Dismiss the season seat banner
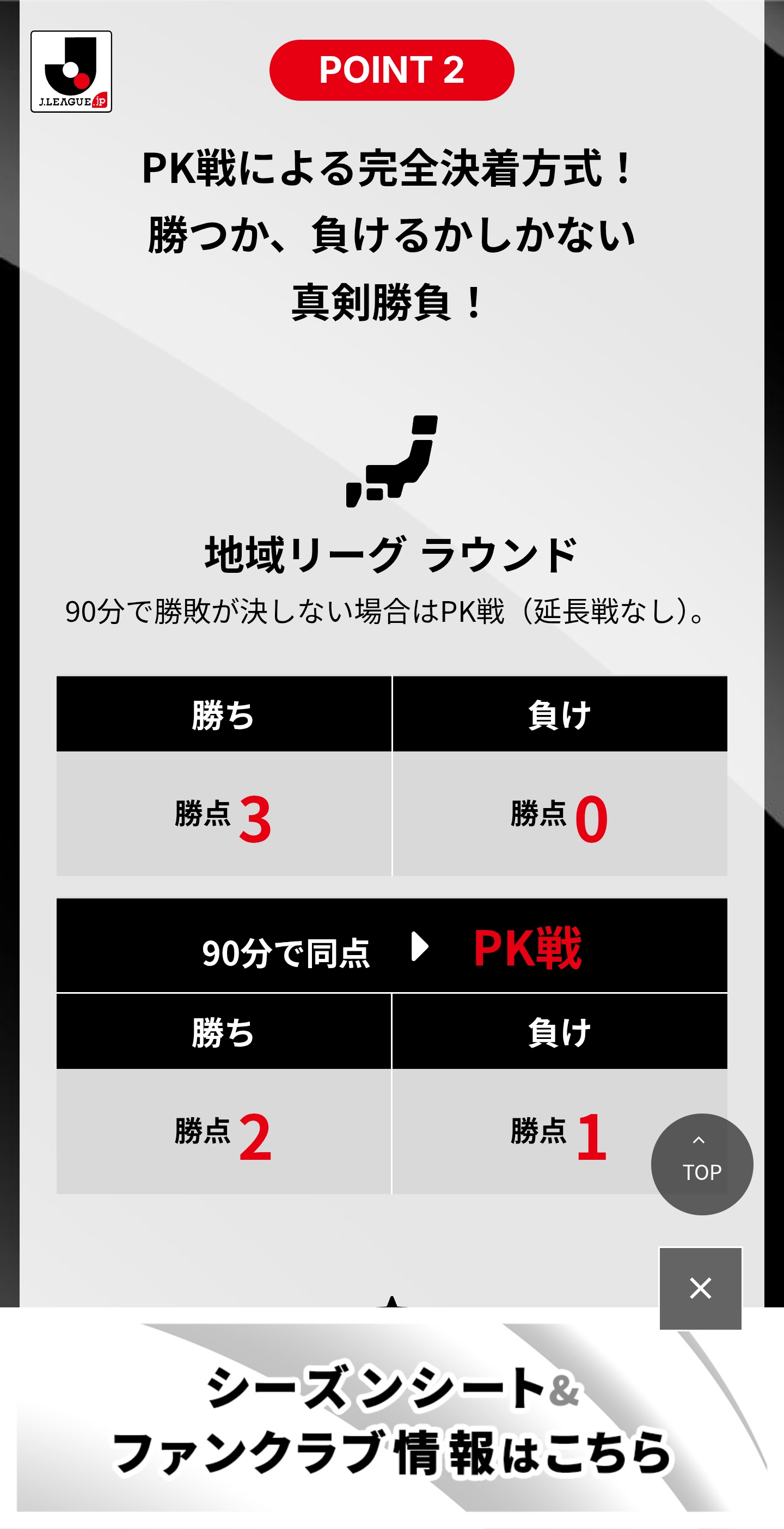 tap(700, 1288)
